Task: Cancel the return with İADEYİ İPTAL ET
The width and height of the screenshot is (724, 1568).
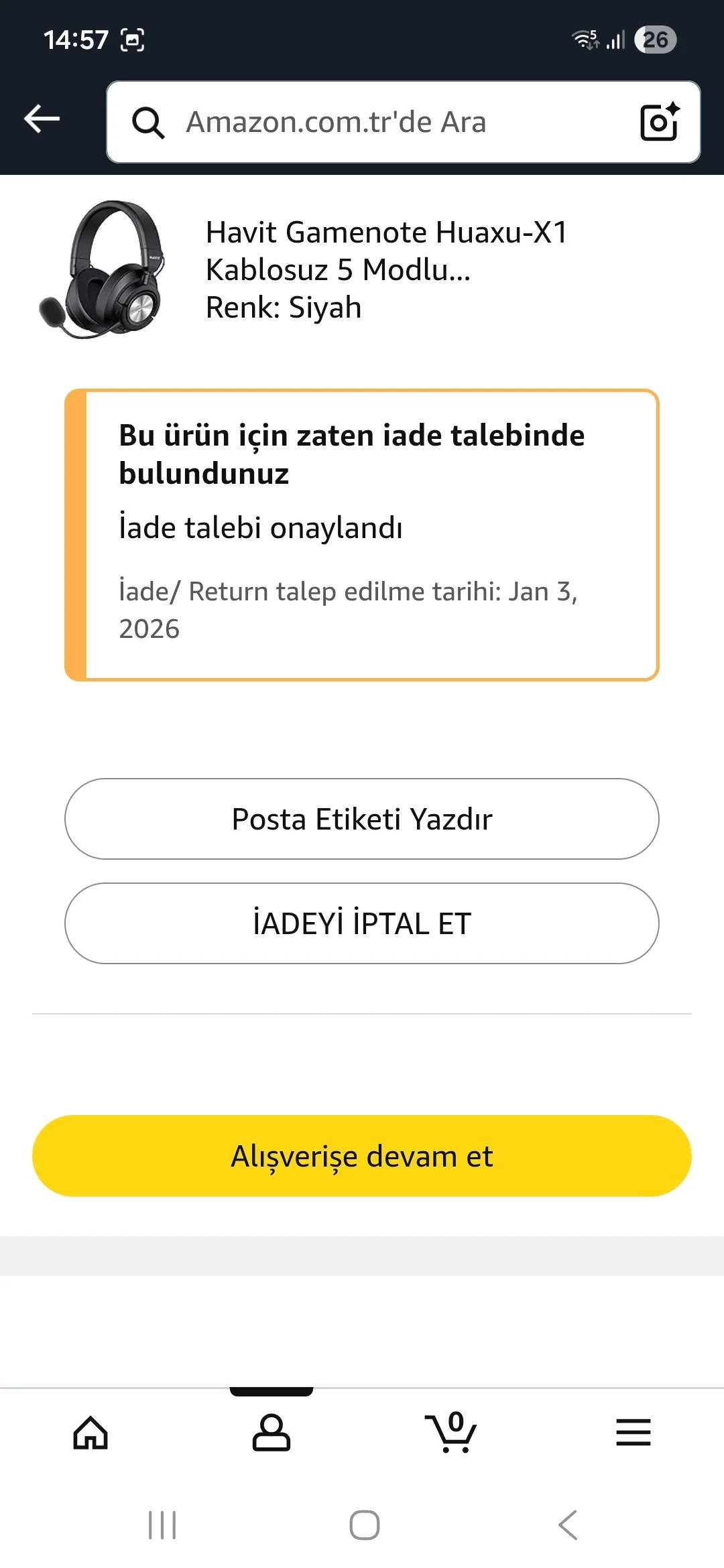Action: 362,923
